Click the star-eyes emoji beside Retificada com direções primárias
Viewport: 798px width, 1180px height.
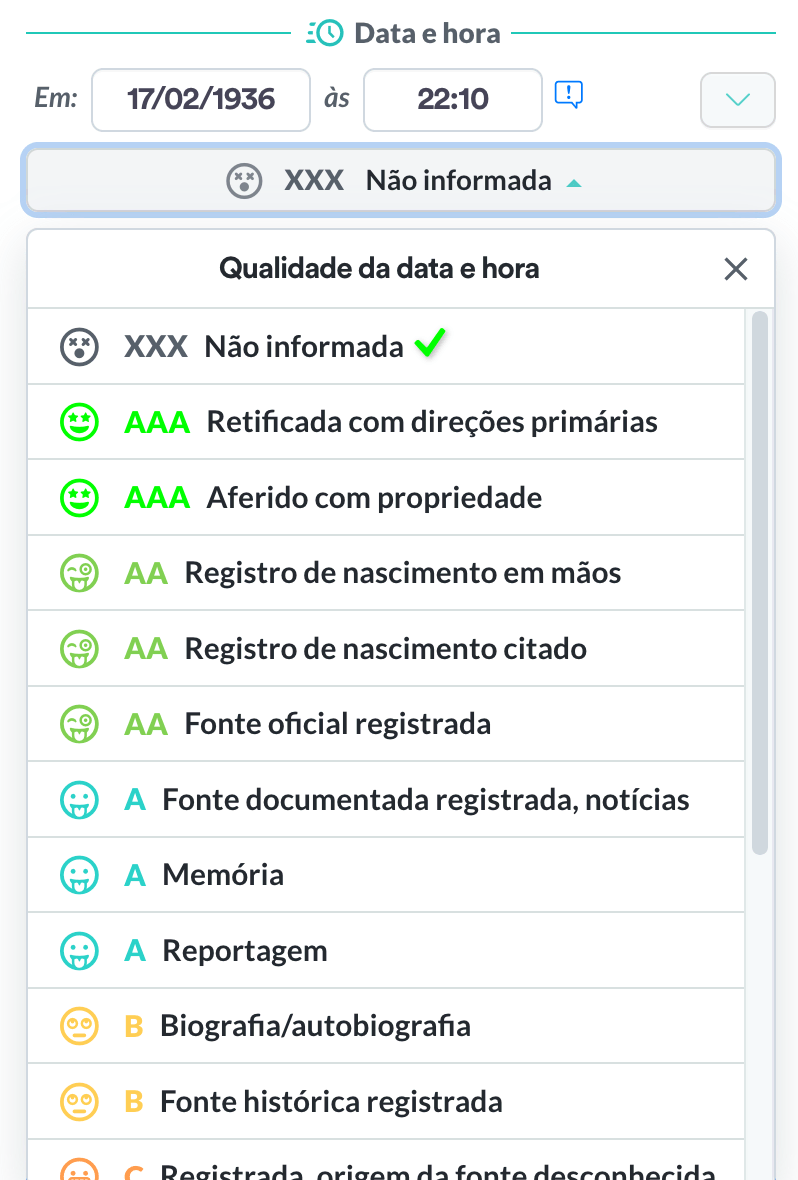tap(80, 421)
